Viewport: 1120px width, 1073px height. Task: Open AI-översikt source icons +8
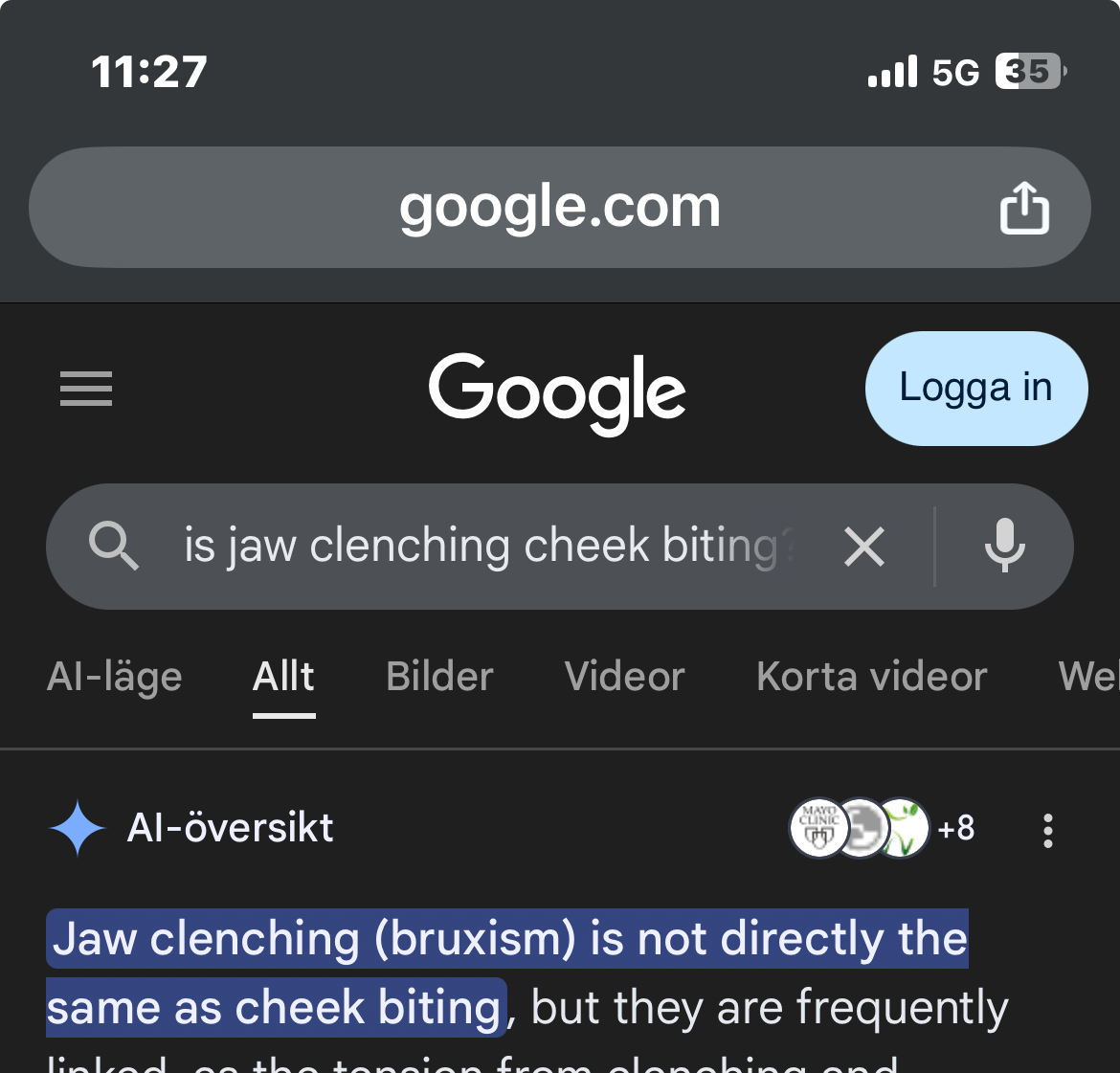(881, 828)
